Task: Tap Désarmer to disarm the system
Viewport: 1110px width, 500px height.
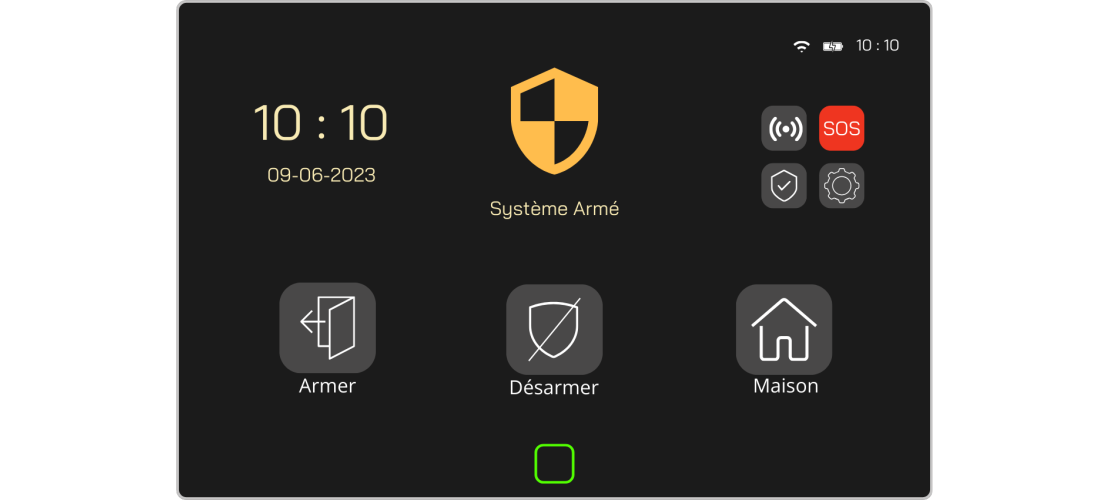Action: 554,330
